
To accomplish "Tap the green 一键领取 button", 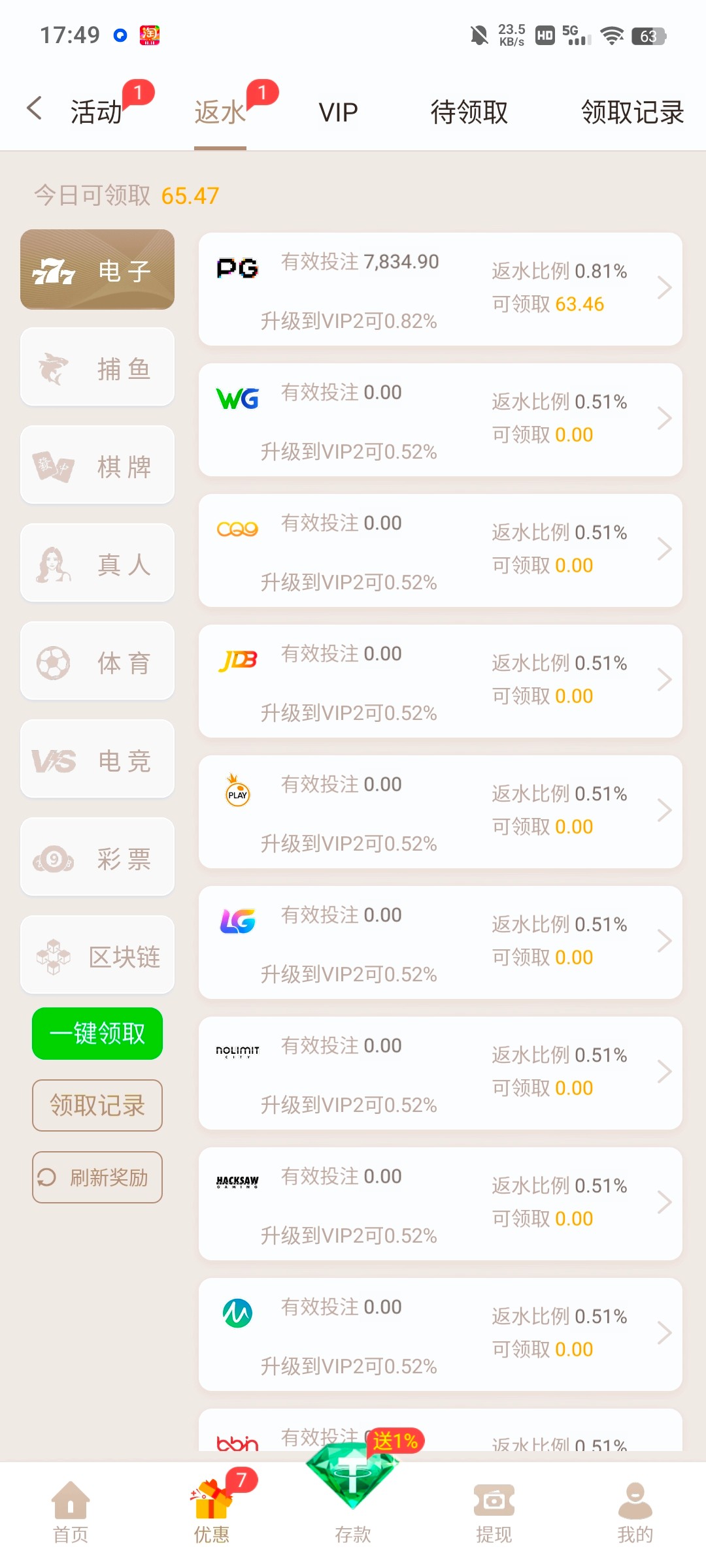I will (97, 1034).
